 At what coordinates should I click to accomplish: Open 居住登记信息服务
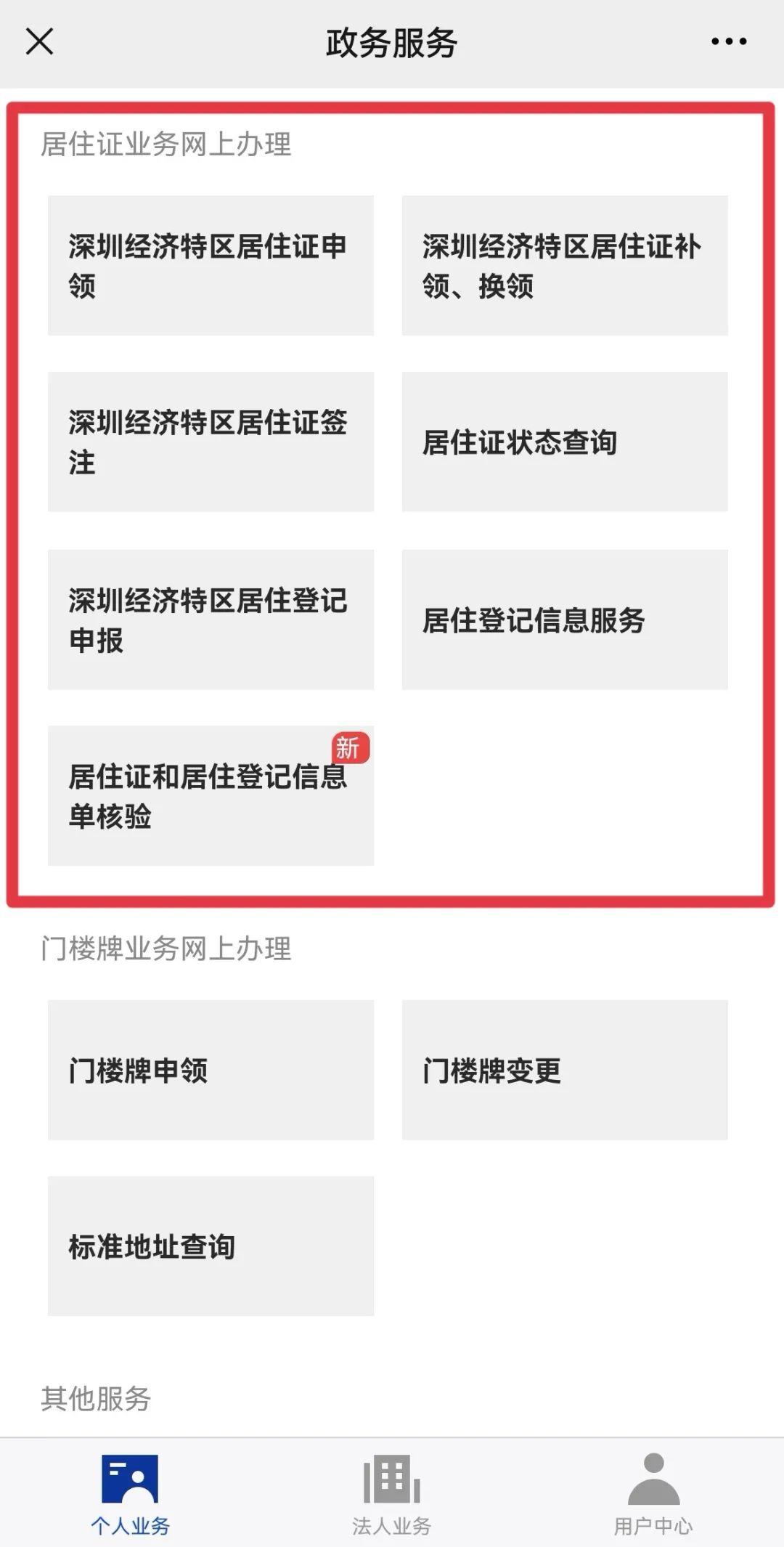(565, 620)
